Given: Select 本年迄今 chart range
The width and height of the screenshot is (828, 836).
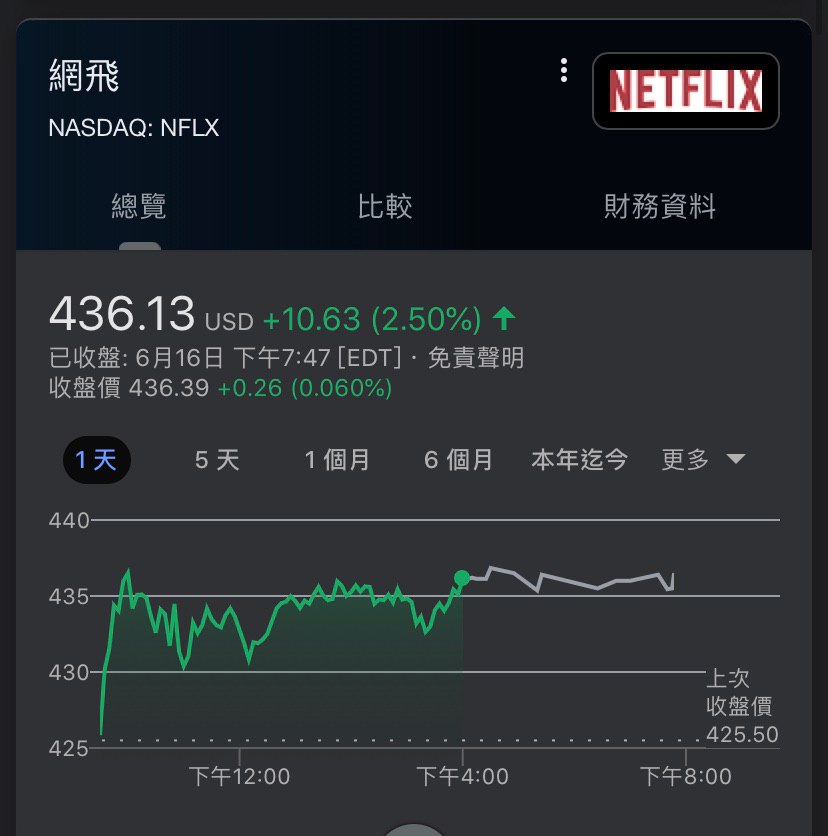Looking at the screenshot, I should click(580, 460).
